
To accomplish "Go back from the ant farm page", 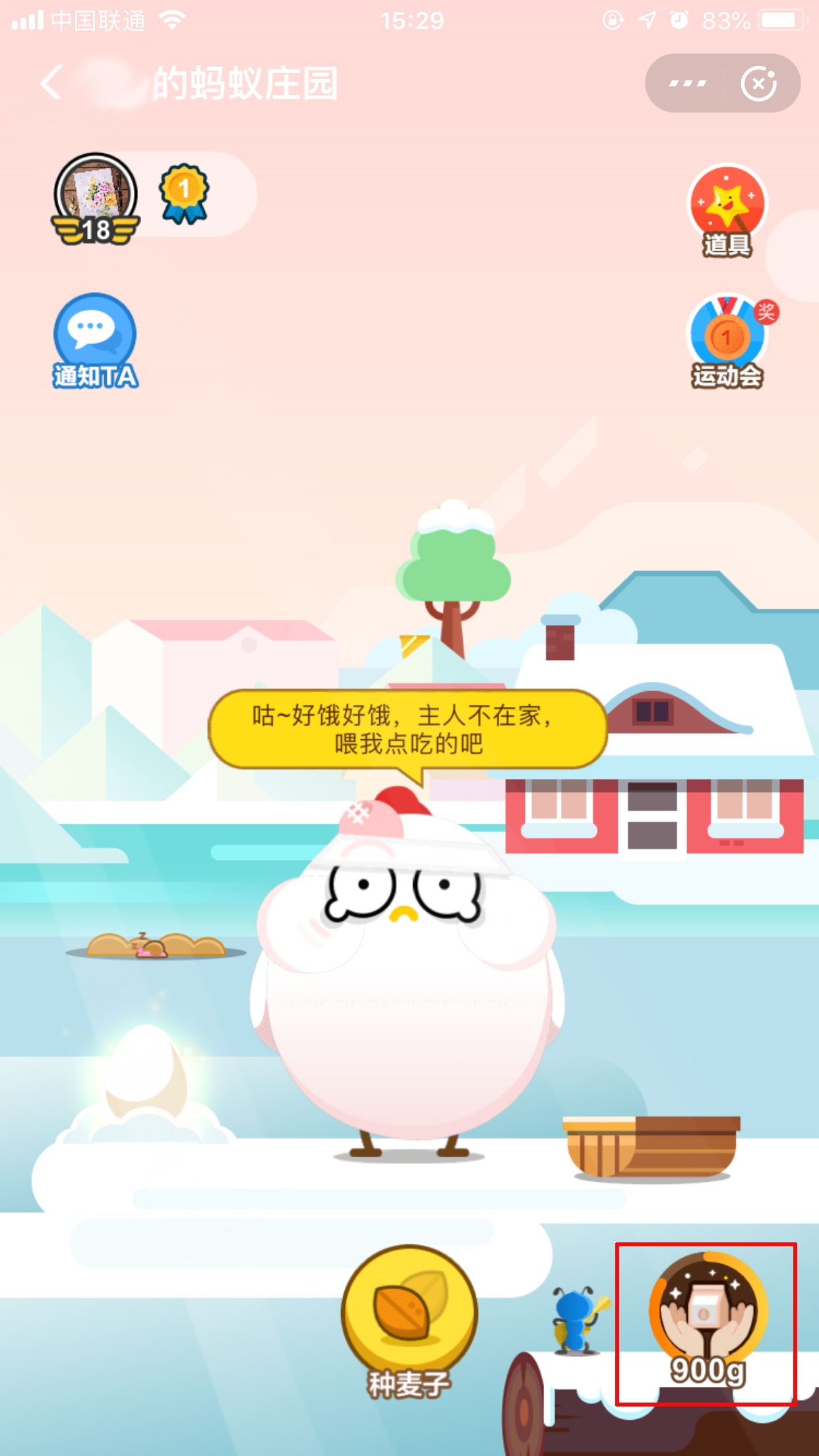I will (x=51, y=84).
